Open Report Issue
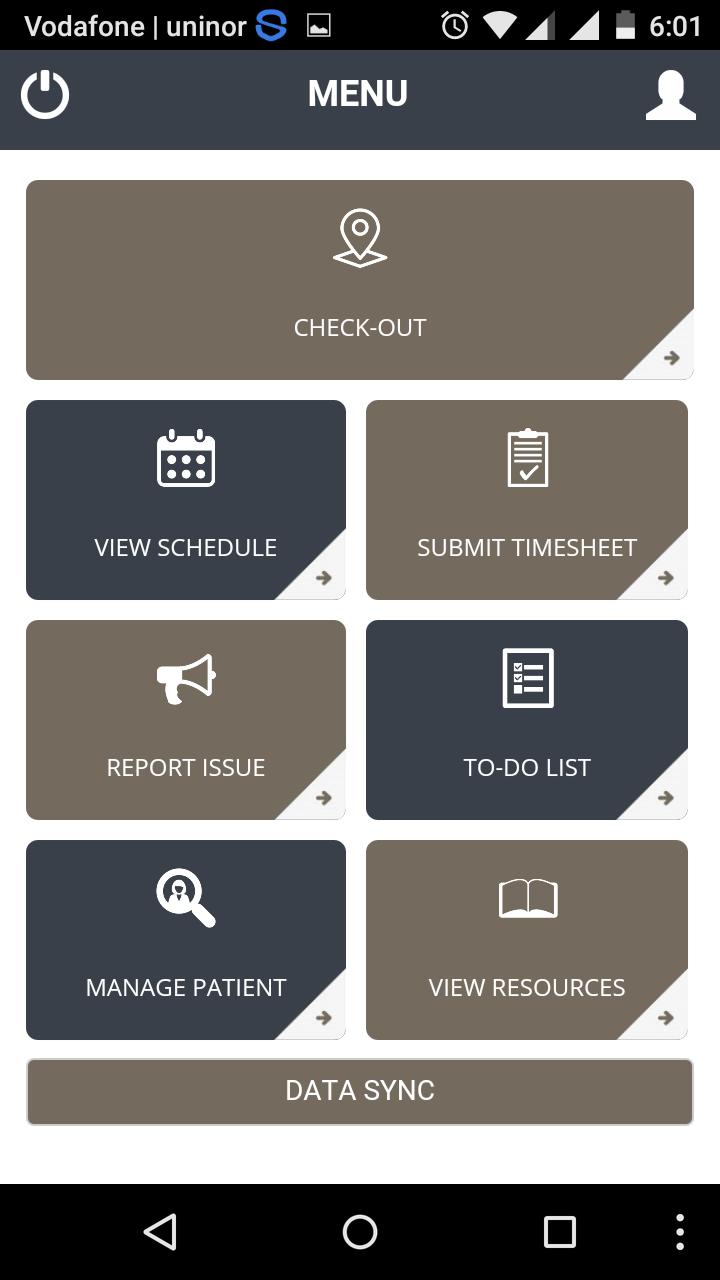 [x=186, y=720]
